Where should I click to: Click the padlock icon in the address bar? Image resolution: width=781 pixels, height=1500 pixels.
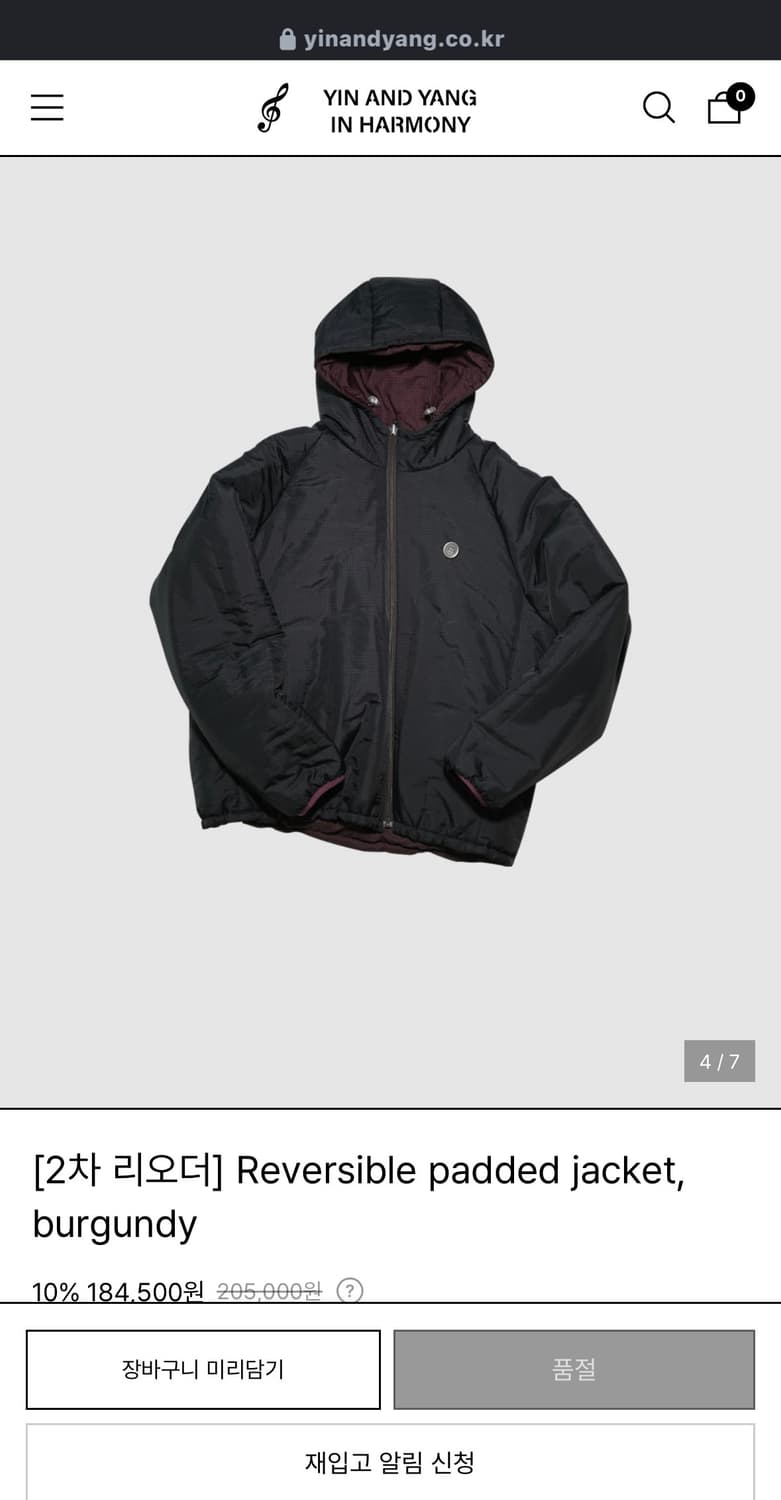coord(286,39)
